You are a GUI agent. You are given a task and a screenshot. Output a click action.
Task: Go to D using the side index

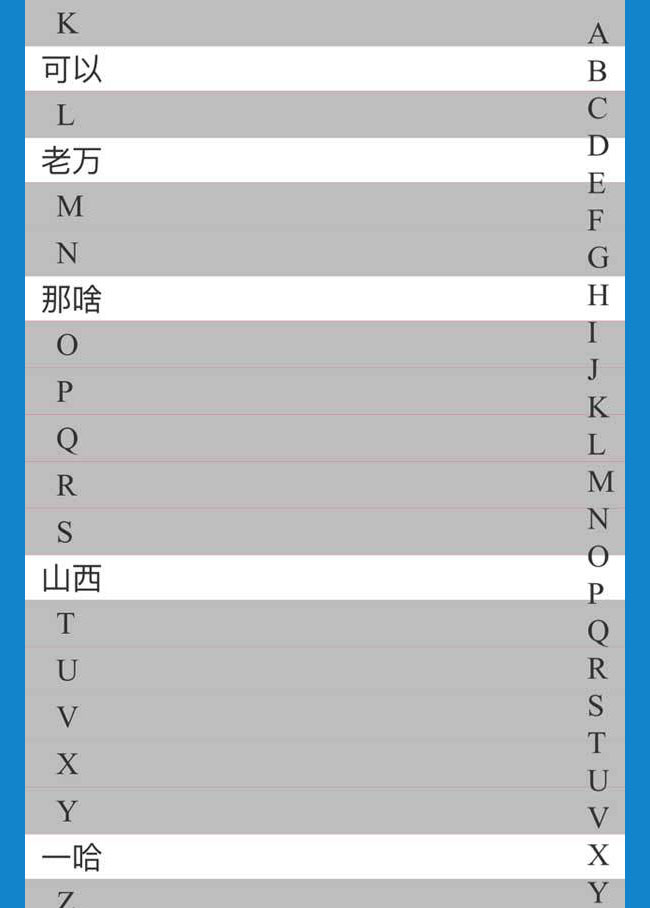pyautogui.click(x=598, y=146)
